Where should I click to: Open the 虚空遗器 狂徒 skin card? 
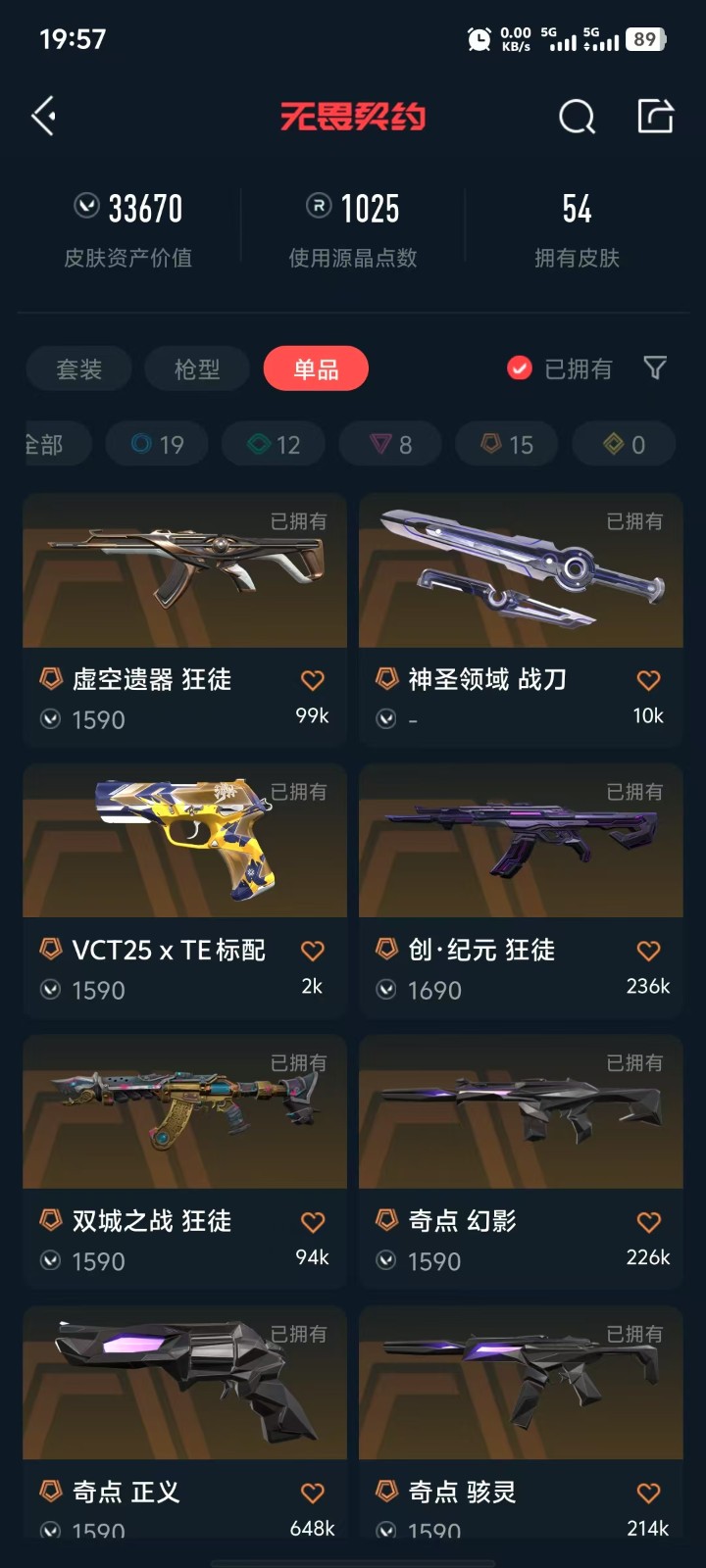click(x=184, y=619)
